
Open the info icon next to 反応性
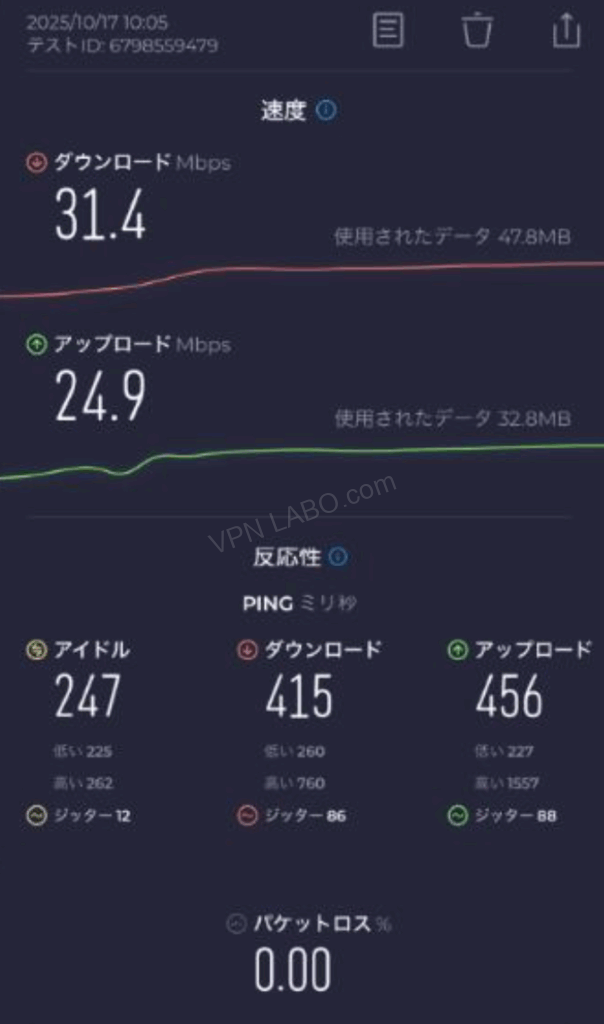pyautogui.click(x=338, y=557)
